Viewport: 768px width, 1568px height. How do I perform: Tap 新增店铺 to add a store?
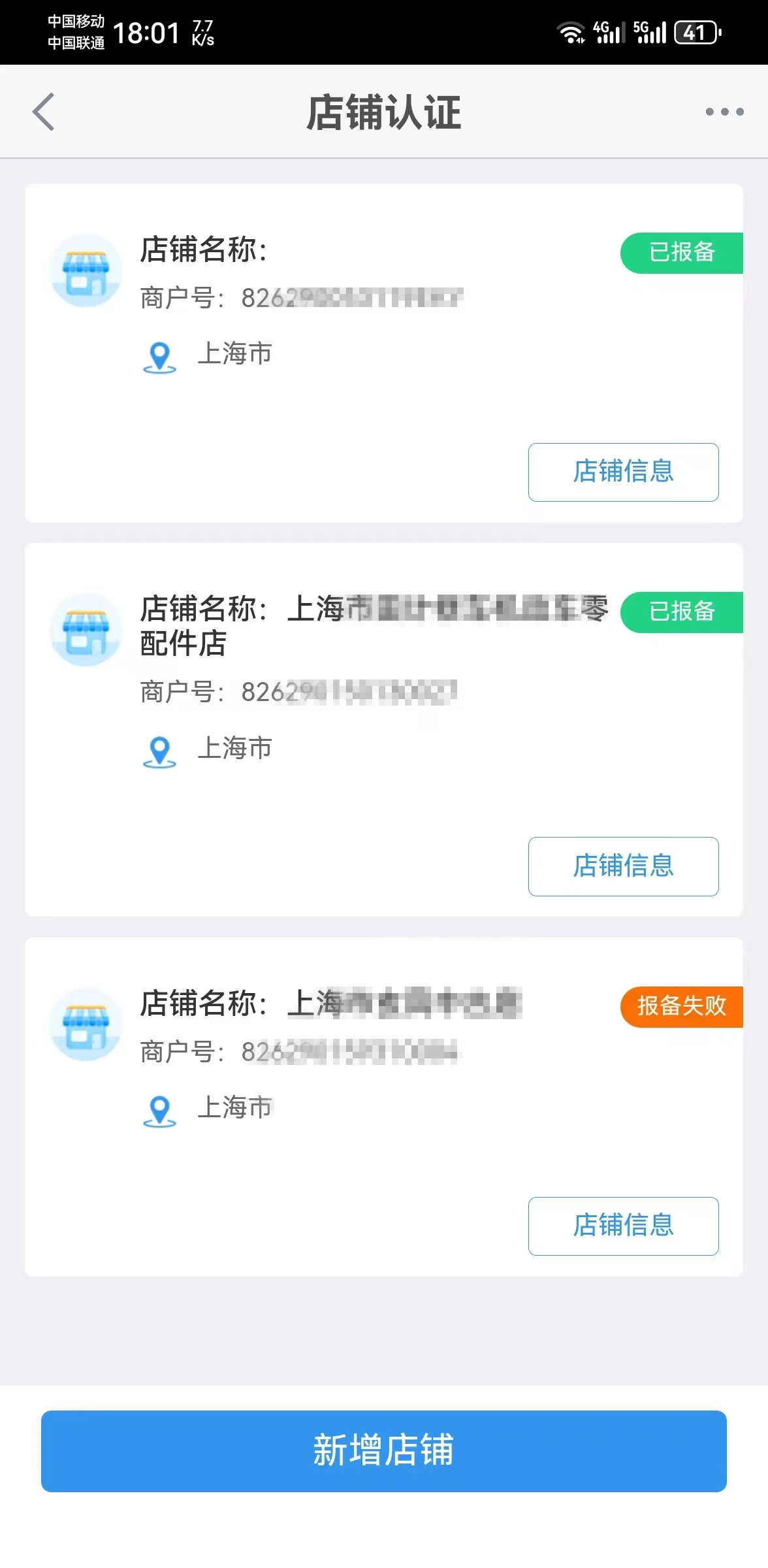pos(384,1451)
